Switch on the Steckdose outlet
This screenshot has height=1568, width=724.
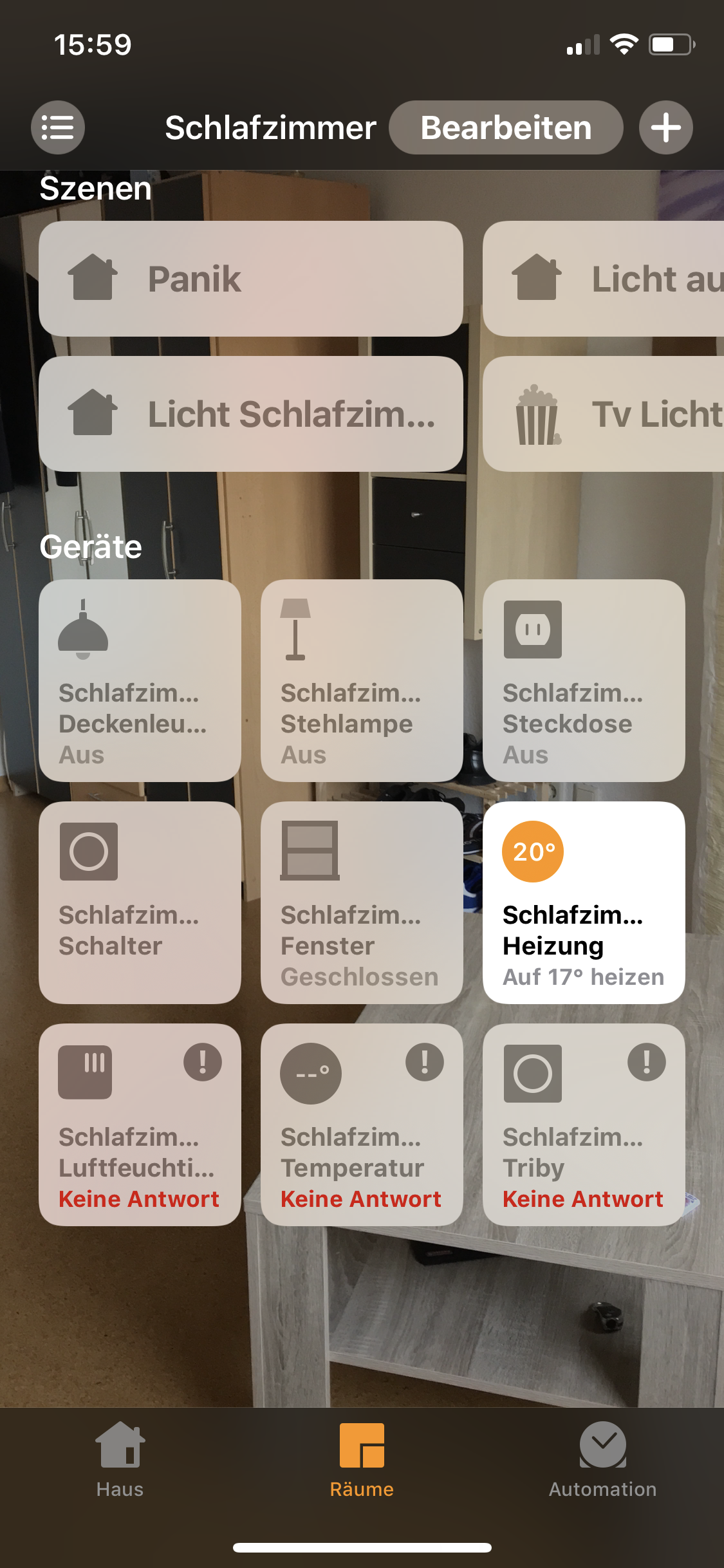584,680
